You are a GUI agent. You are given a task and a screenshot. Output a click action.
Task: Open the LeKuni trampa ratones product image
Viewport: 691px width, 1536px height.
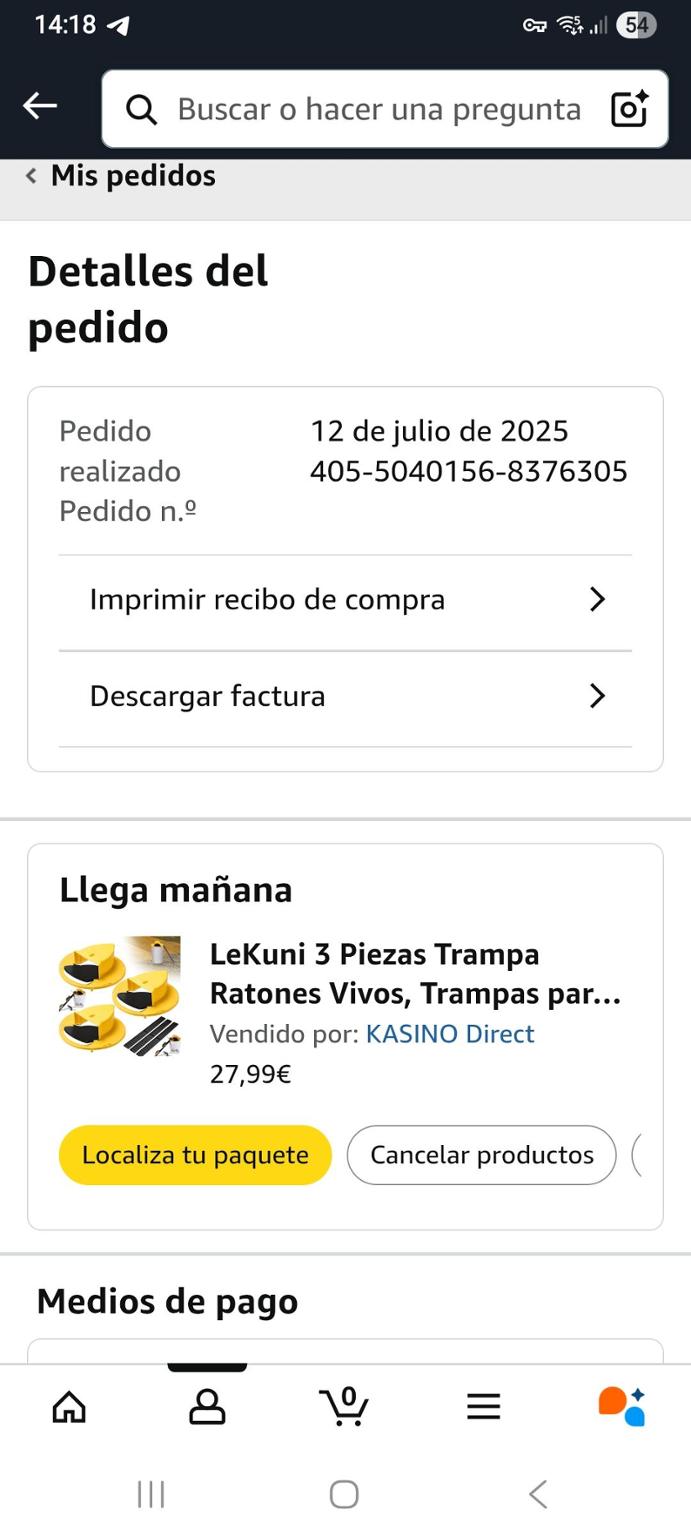[x=120, y=996]
